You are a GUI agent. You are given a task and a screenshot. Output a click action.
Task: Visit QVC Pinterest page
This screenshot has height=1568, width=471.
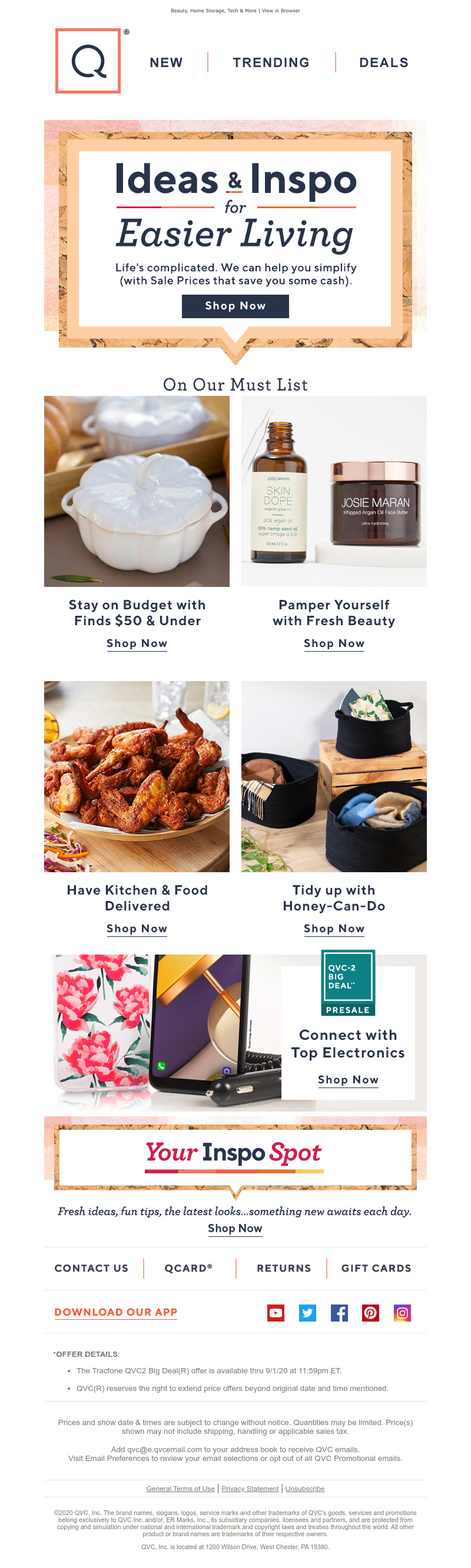coord(370,1313)
